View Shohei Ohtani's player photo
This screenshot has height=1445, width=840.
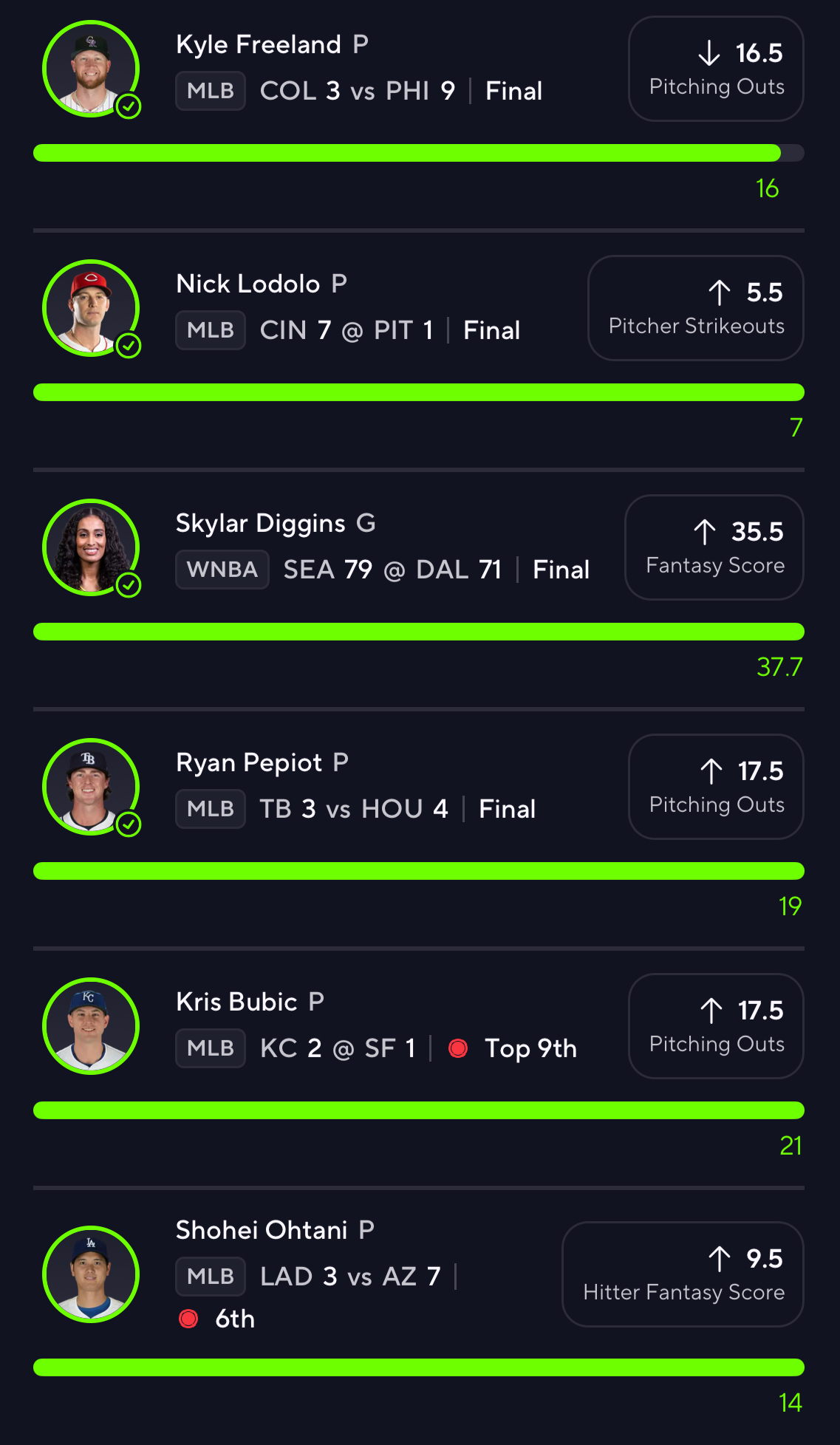[91, 1274]
